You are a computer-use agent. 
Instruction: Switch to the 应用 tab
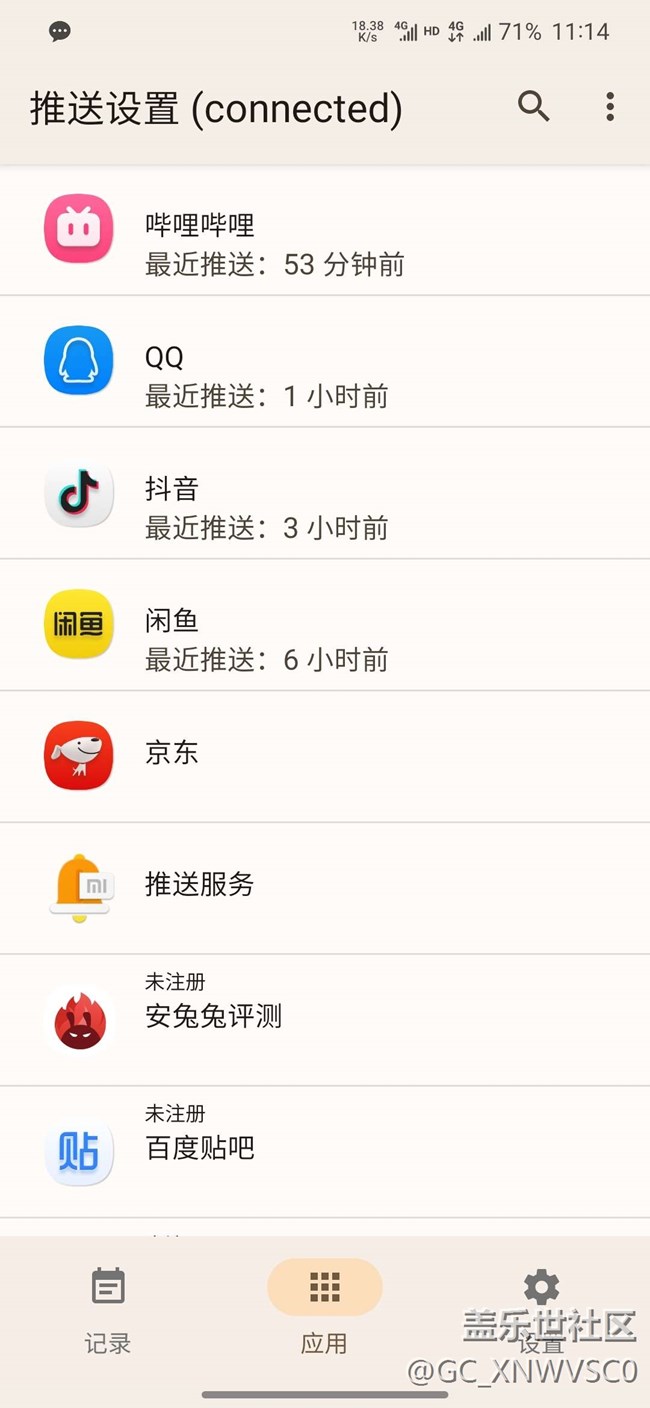click(325, 1310)
